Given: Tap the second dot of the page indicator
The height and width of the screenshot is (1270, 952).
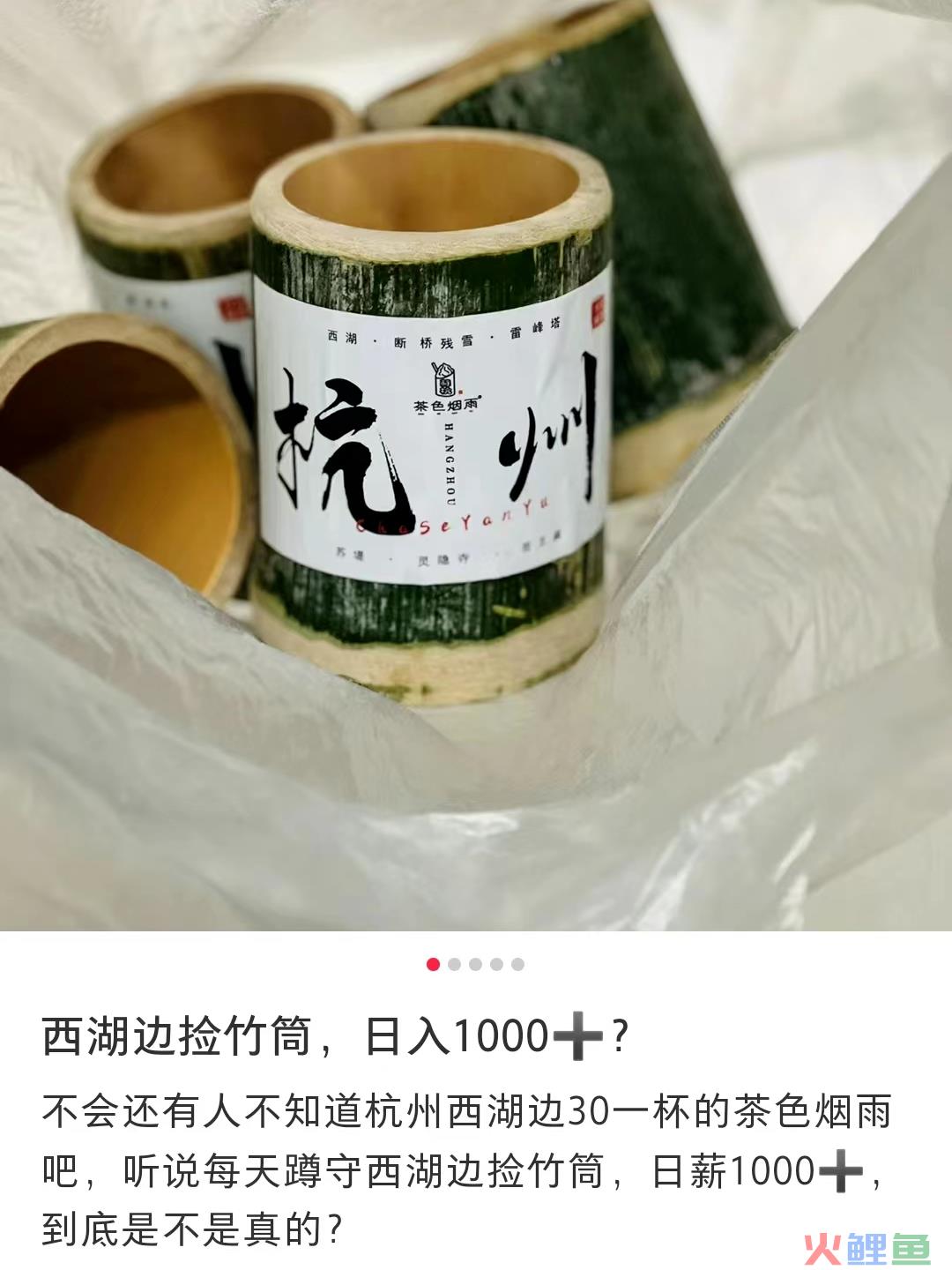Looking at the screenshot, I should coord(454,964).
